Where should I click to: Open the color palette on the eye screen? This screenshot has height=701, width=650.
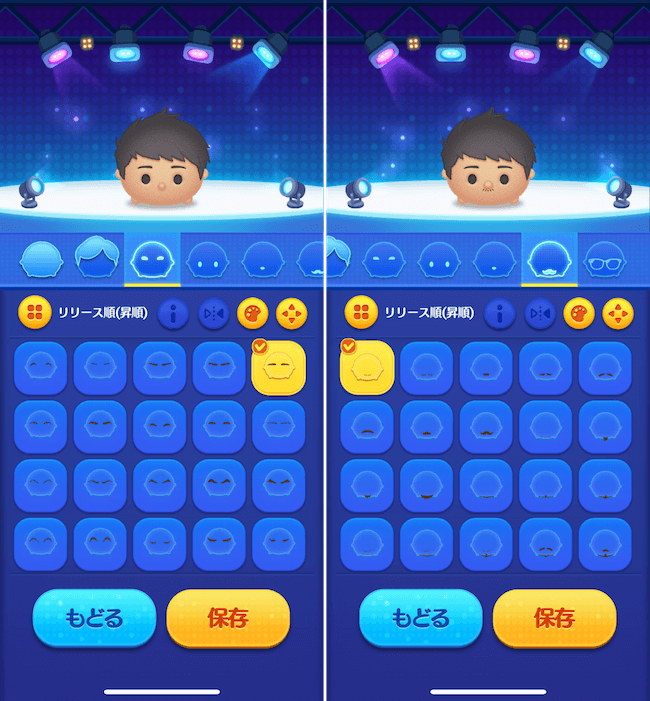[252, 313]
